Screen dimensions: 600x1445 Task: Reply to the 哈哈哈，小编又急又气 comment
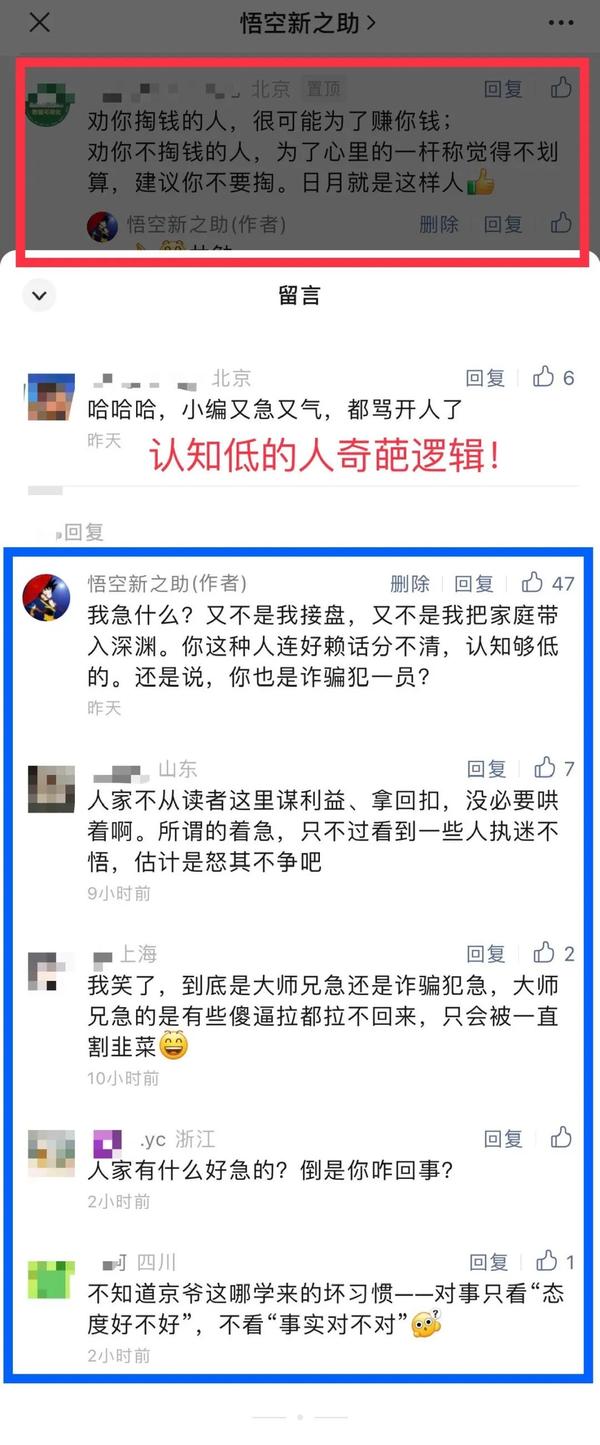point(485,378)
